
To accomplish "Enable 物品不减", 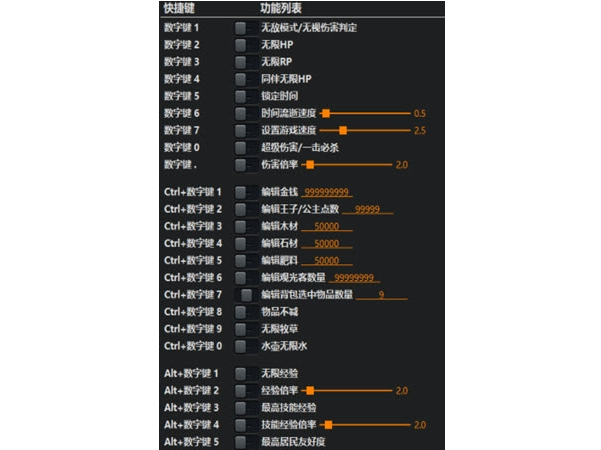I will coord(245,311).
